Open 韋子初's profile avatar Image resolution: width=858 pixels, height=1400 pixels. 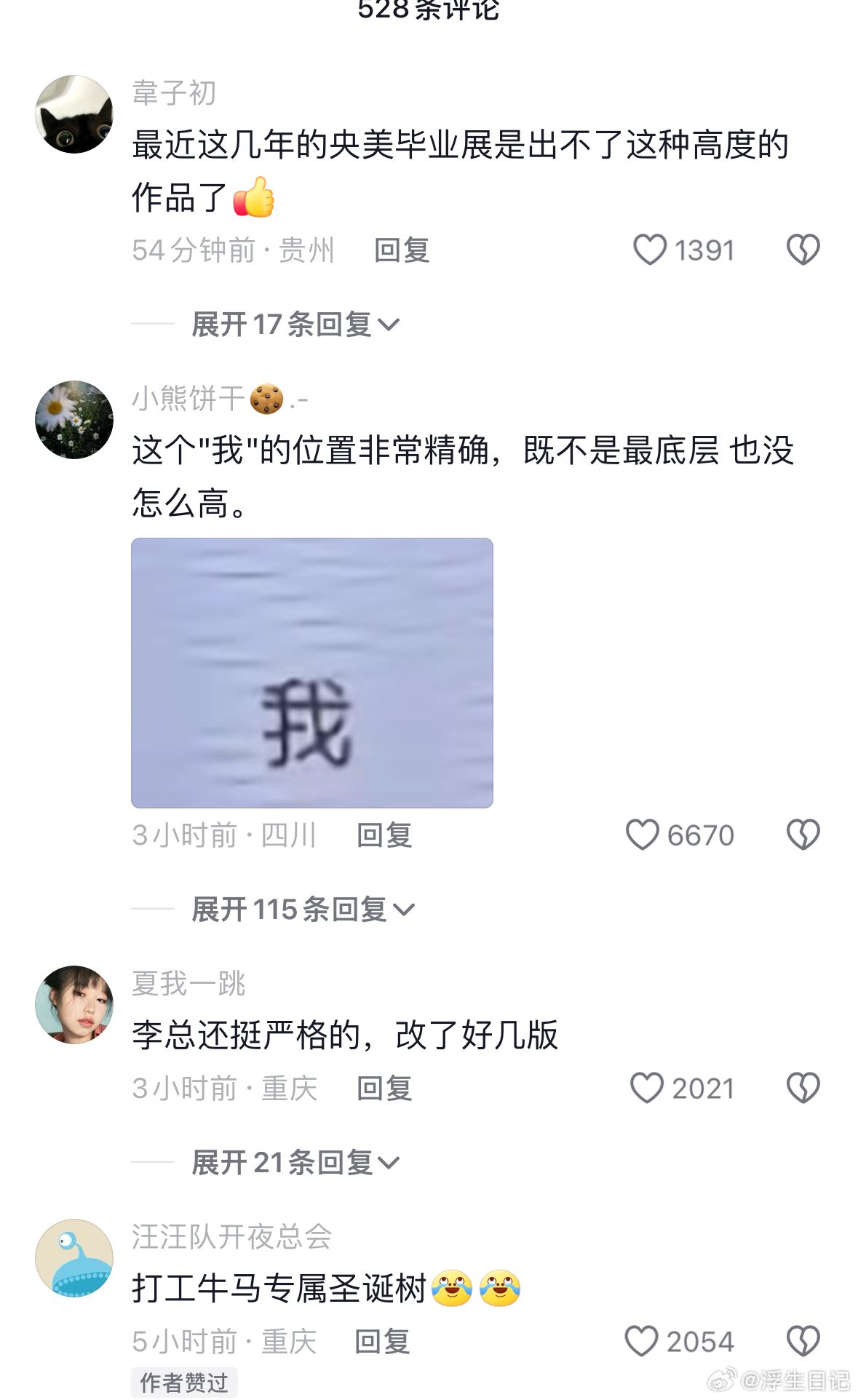pyautogui.click(x=74, y=114)
